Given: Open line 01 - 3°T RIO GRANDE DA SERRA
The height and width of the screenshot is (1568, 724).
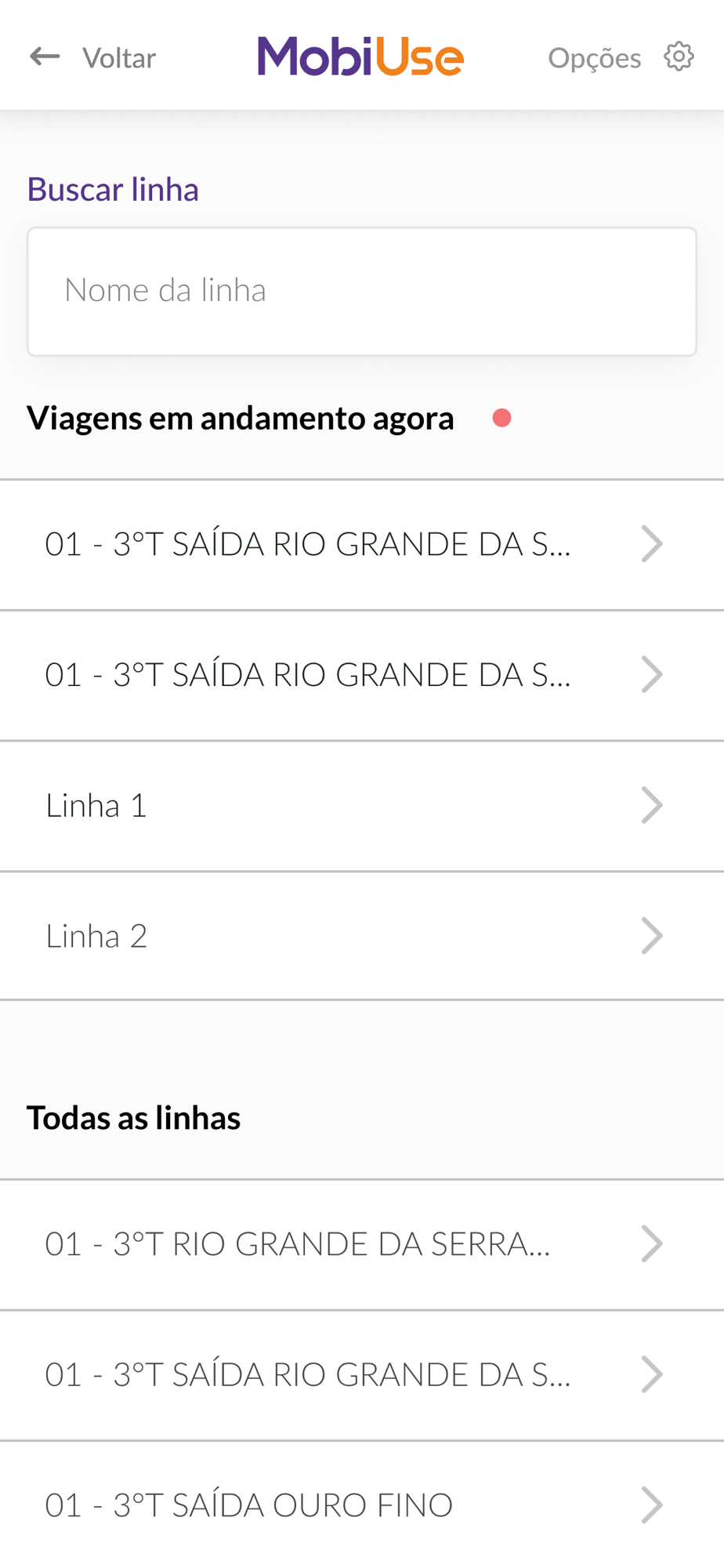Looking at the screenshot, I should coord(361,1243).
